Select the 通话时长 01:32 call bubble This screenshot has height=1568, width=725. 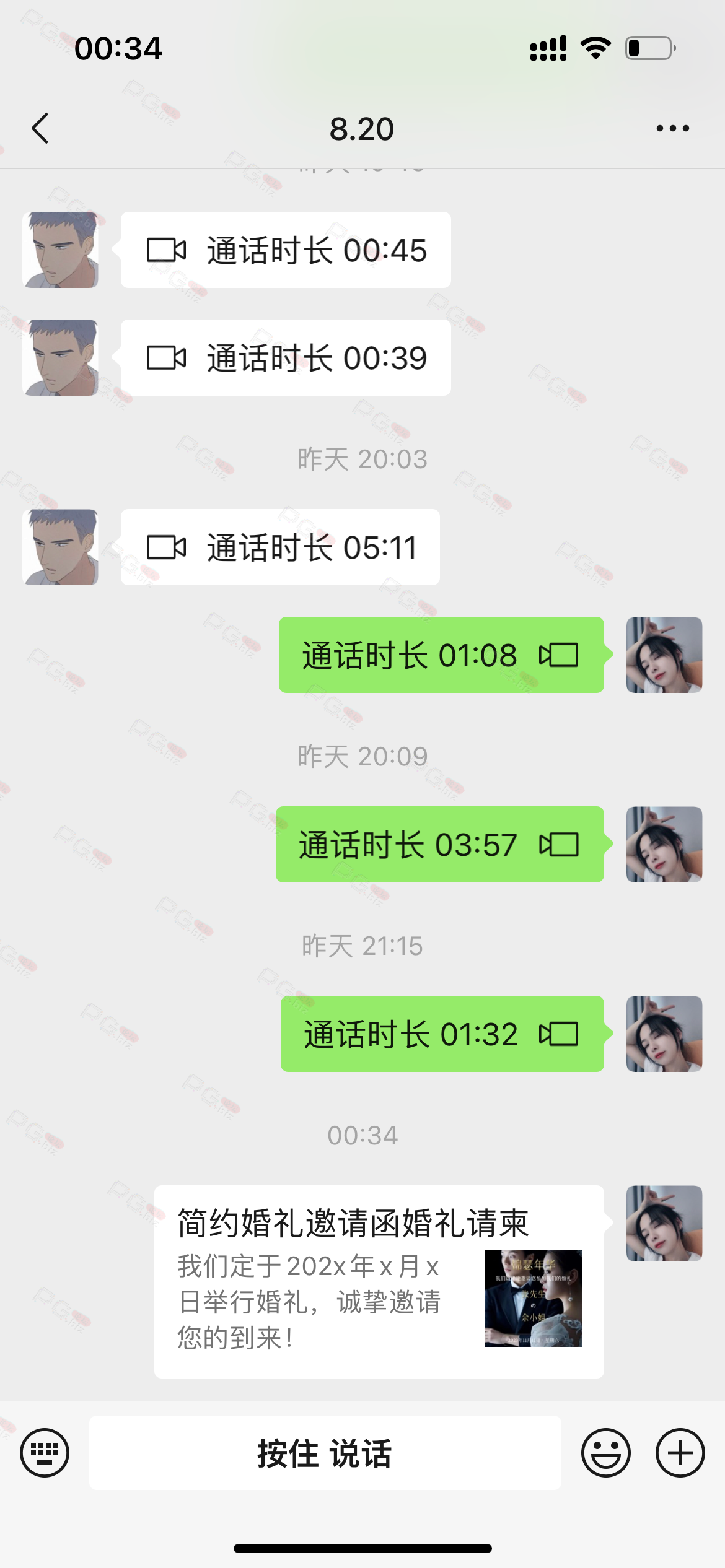442,1034
